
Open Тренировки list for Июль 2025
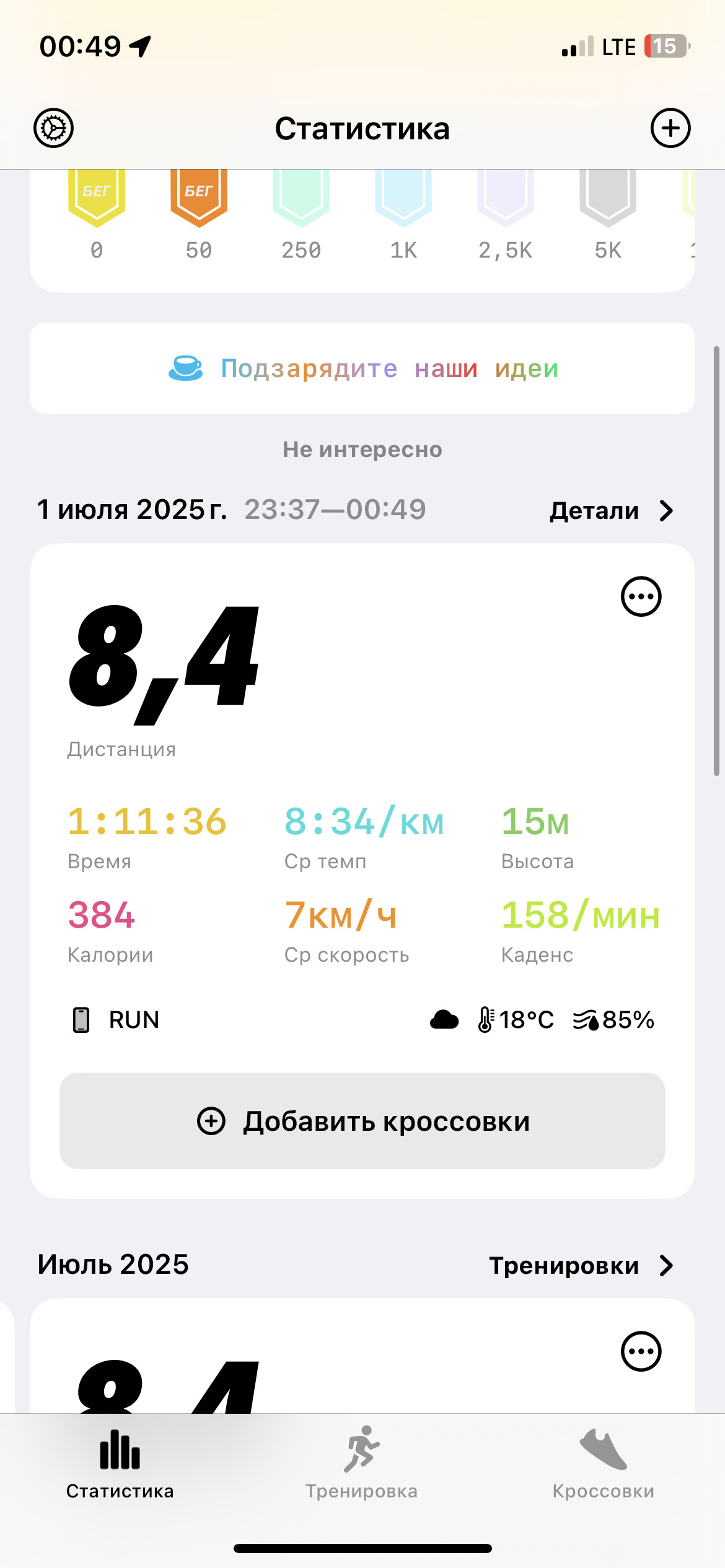581,1266
